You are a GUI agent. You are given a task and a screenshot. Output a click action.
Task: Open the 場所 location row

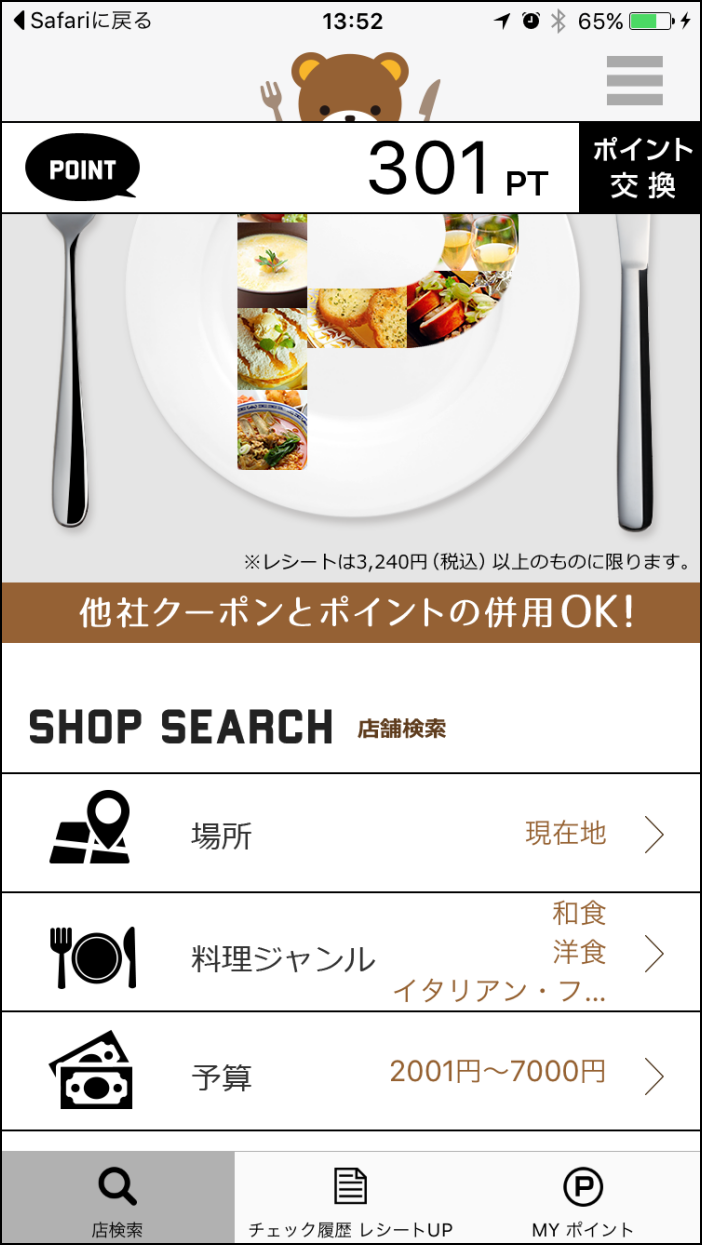click(x=350, y=834)
